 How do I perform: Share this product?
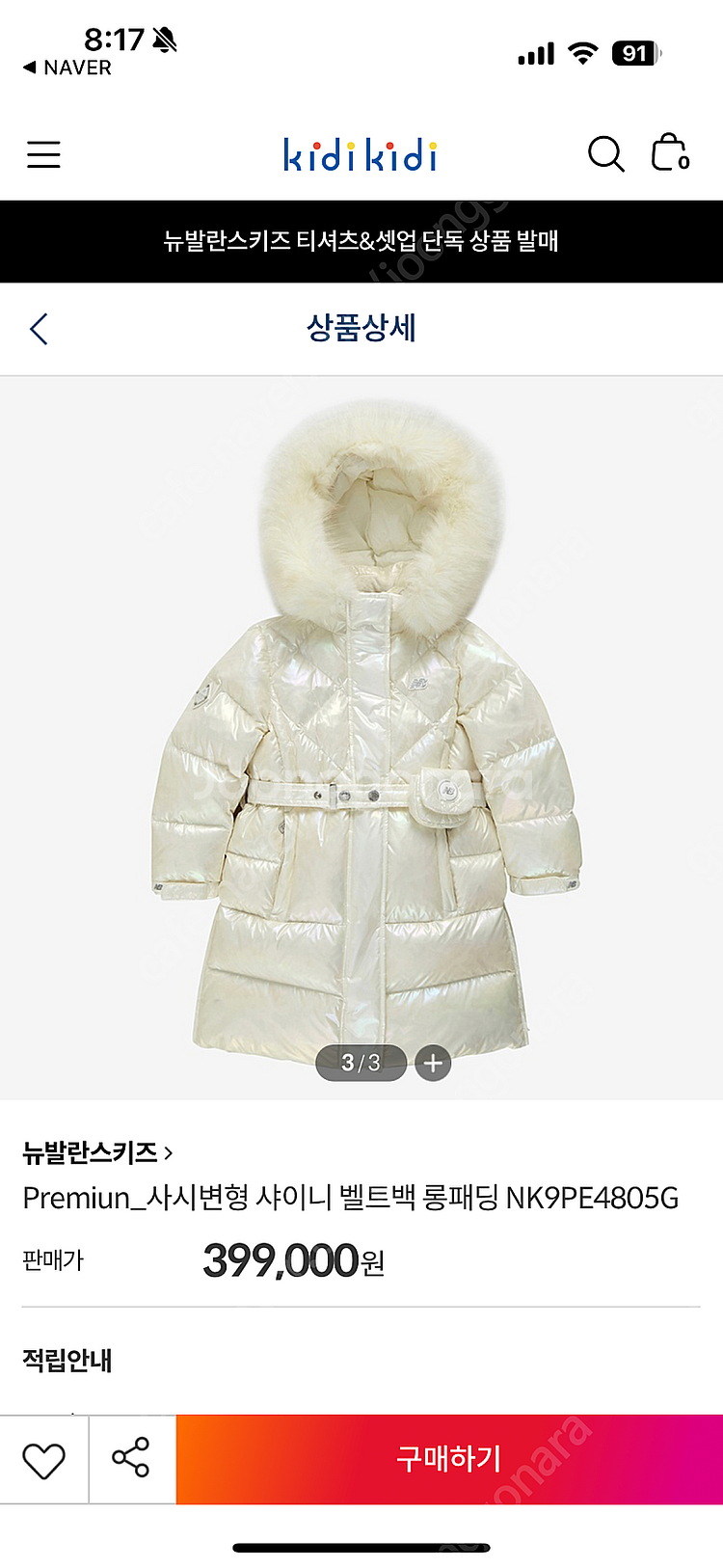pyautogui.click(x=131, y=1457)
